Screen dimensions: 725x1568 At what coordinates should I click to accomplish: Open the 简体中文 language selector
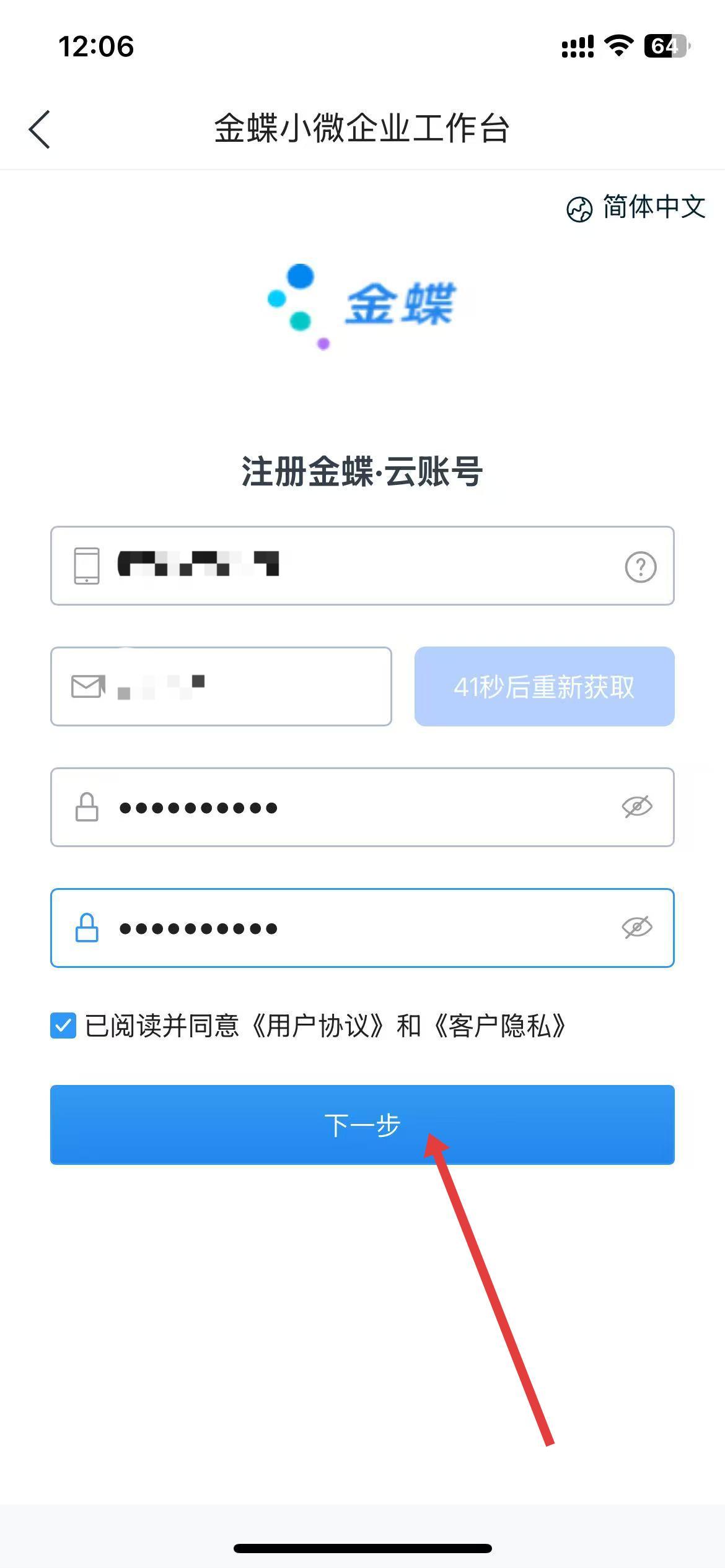[x=636, y=207]
